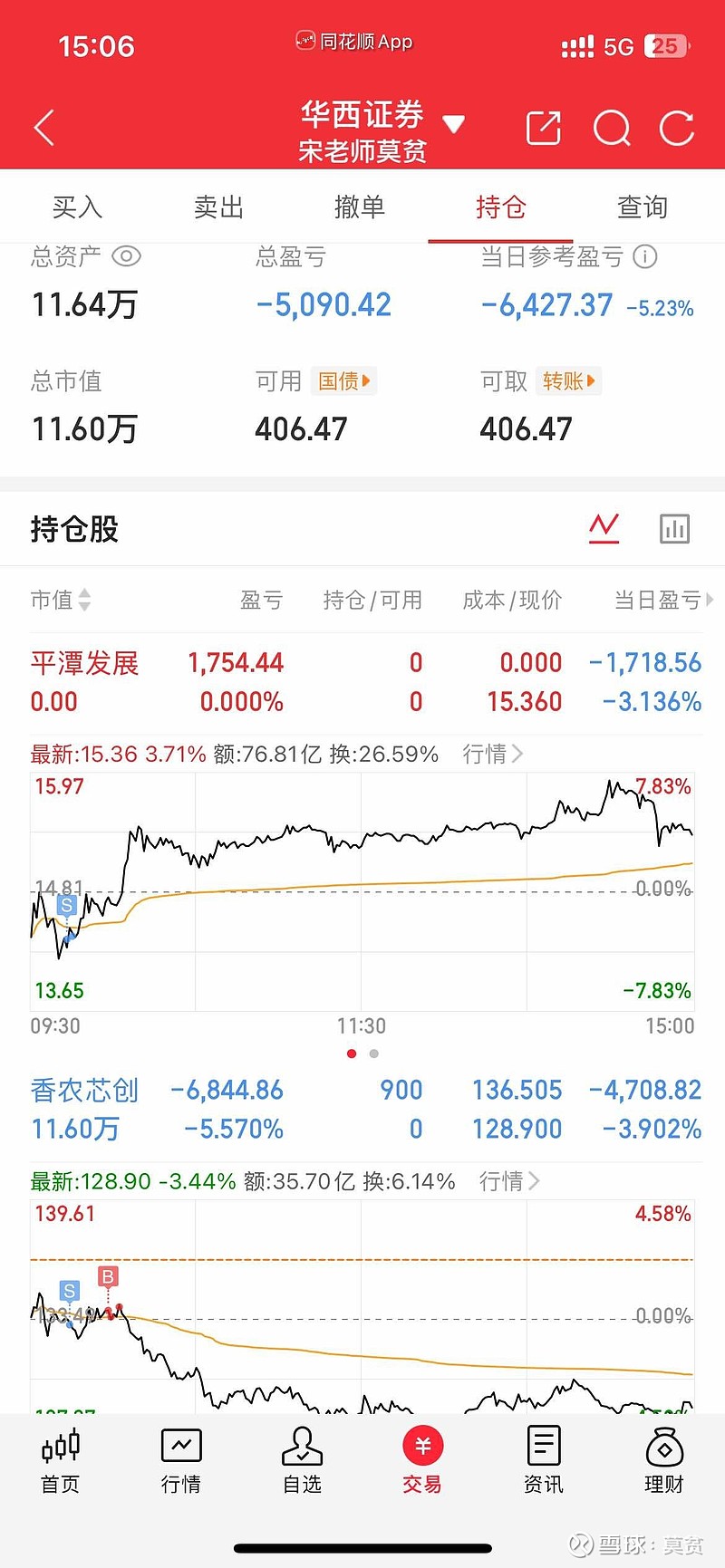This screenshot has width=725, height=1568.
Task: Switch to the 查询 tab
Action: (643, 207)
